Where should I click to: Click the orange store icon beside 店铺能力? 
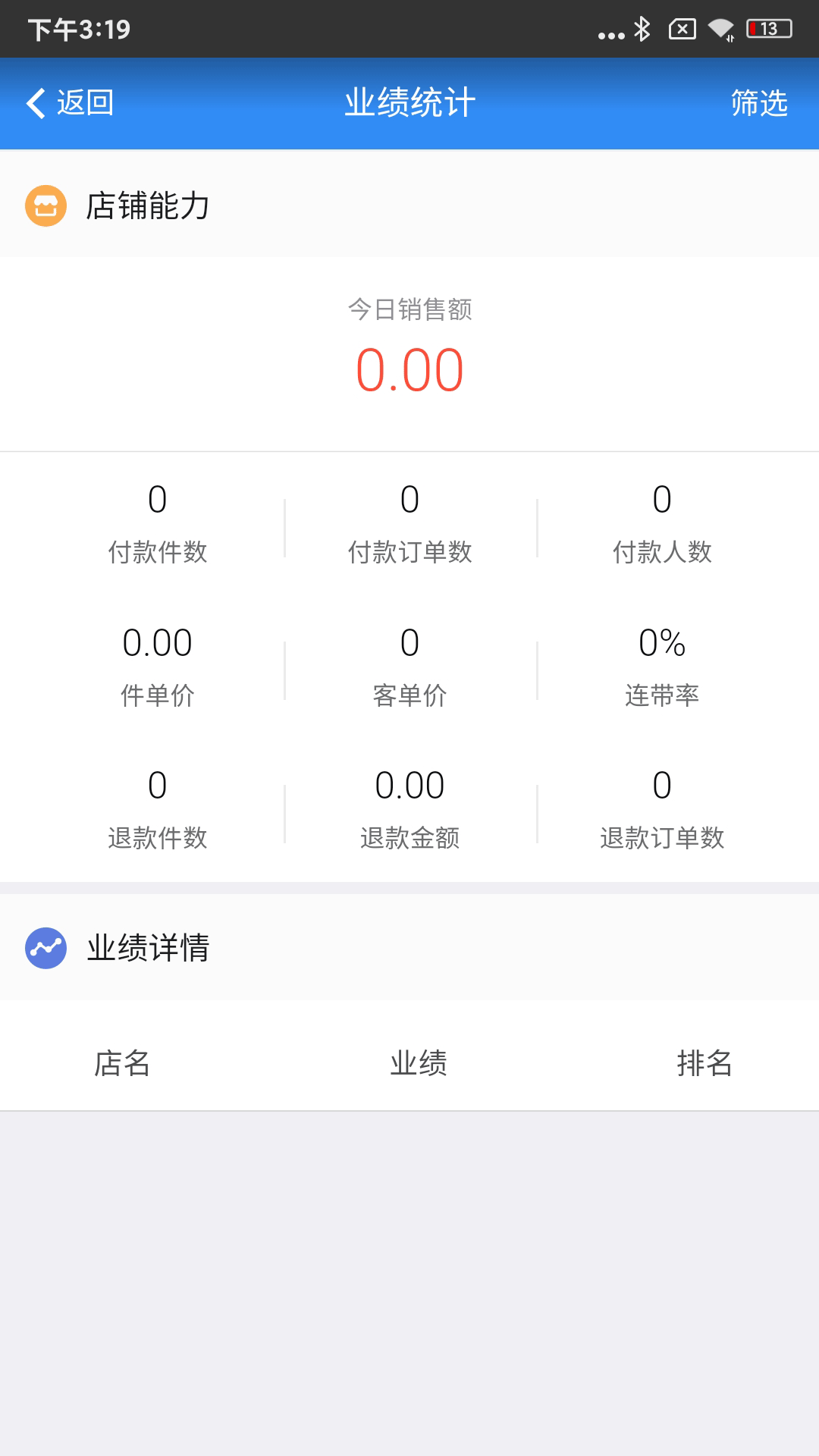tap(46, 206)
